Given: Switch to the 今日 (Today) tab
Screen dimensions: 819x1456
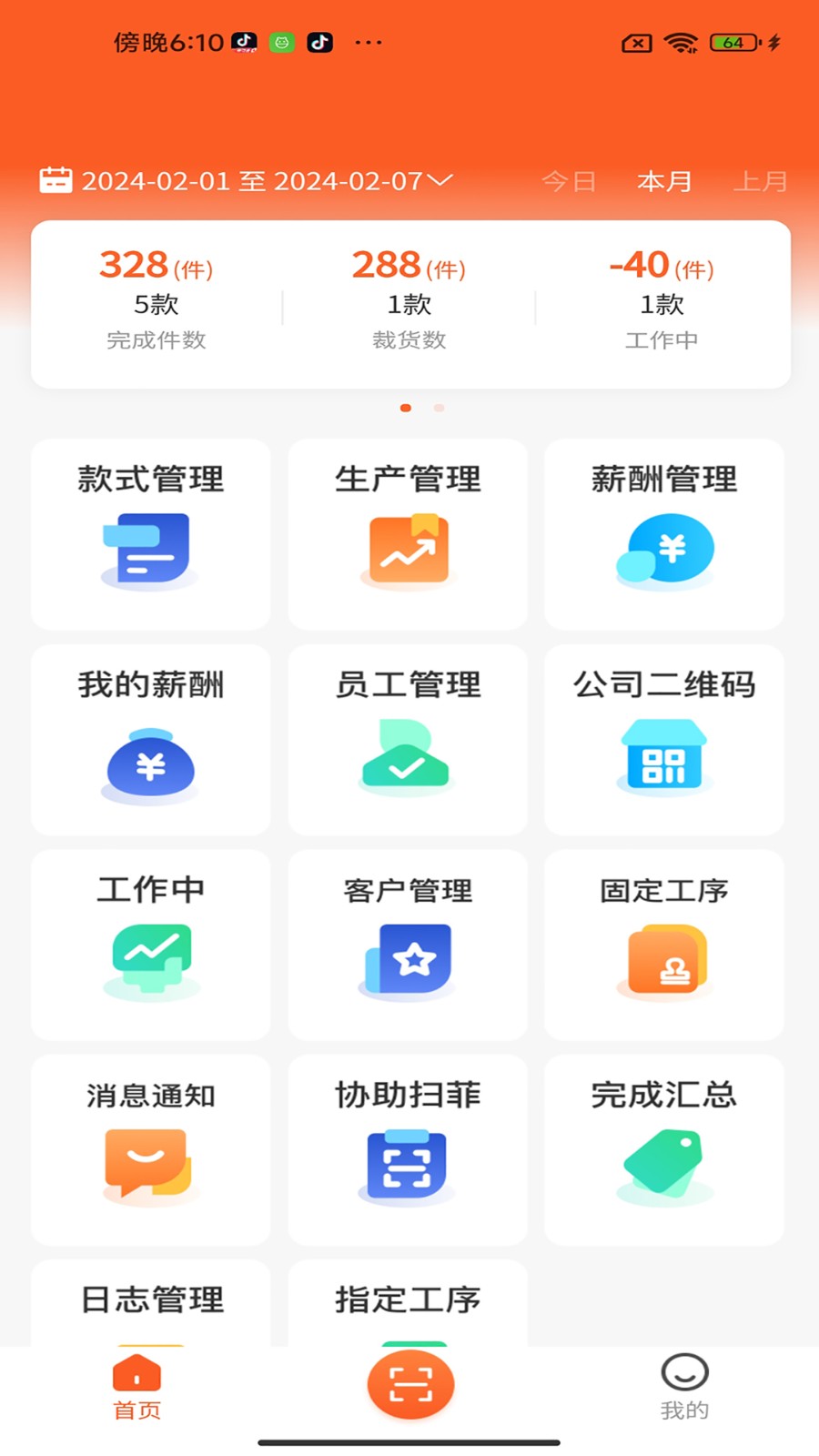Looking at the screenshot, I should click(x=570, y=181).
